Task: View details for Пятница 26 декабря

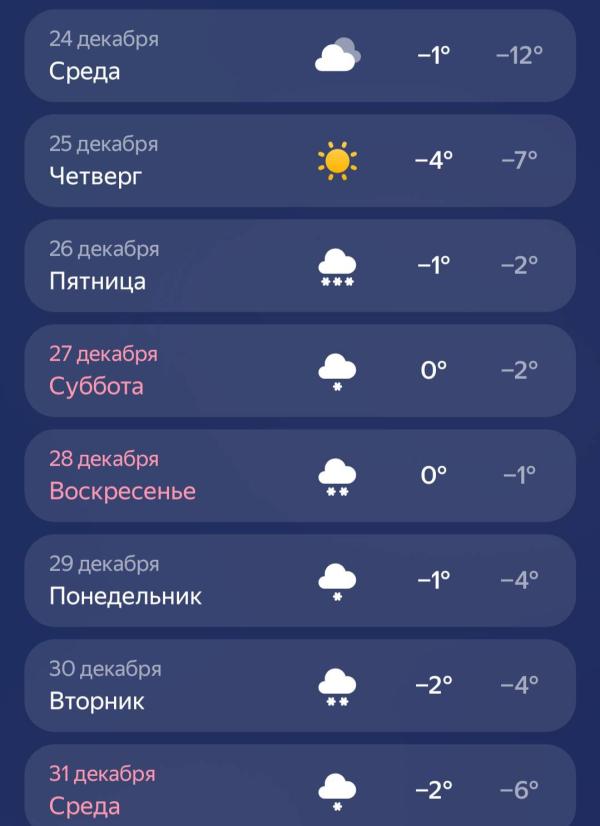Action: [300, 266]
